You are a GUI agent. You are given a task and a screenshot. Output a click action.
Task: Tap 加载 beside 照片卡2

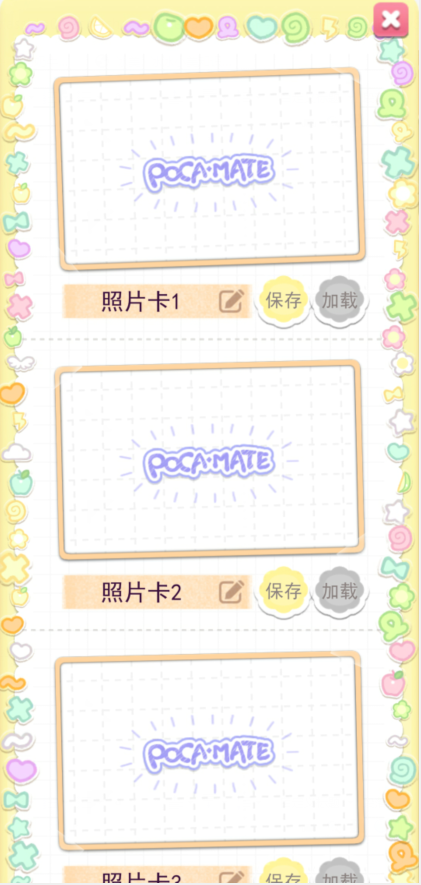[340, 591]
